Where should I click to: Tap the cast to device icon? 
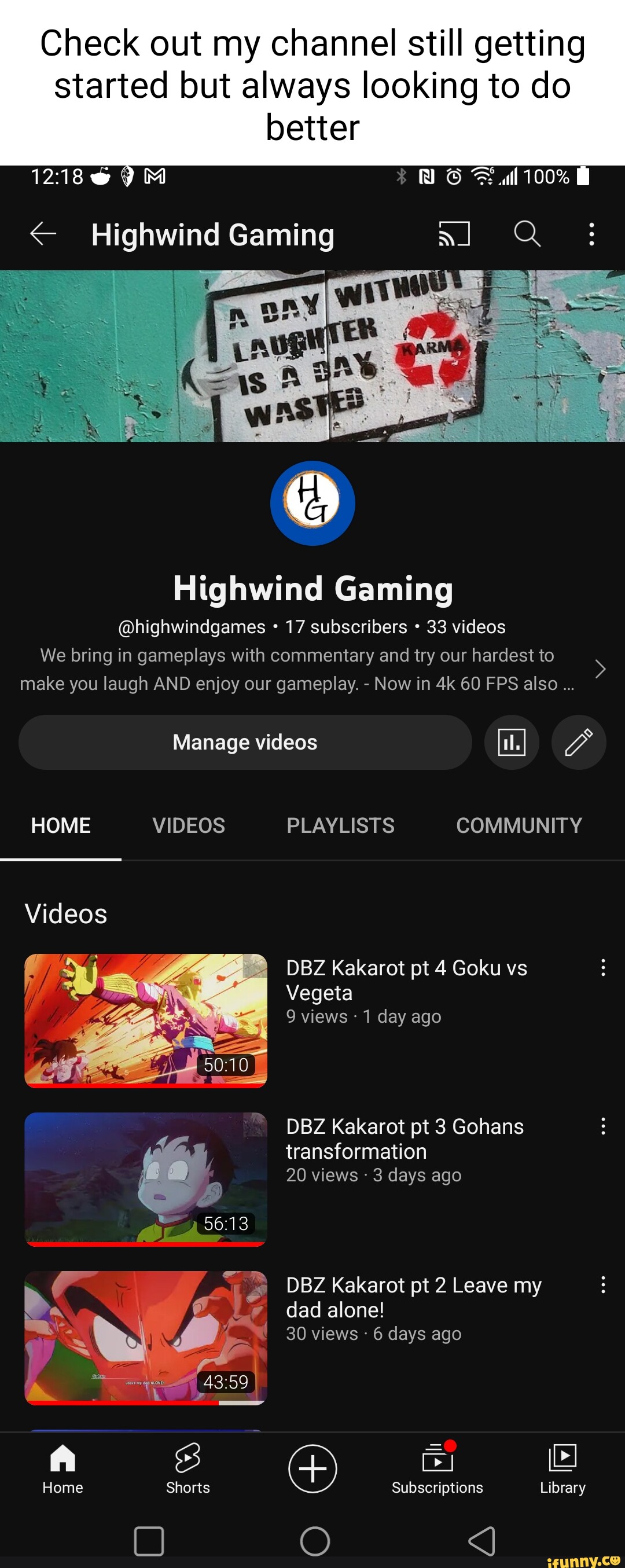454,234
